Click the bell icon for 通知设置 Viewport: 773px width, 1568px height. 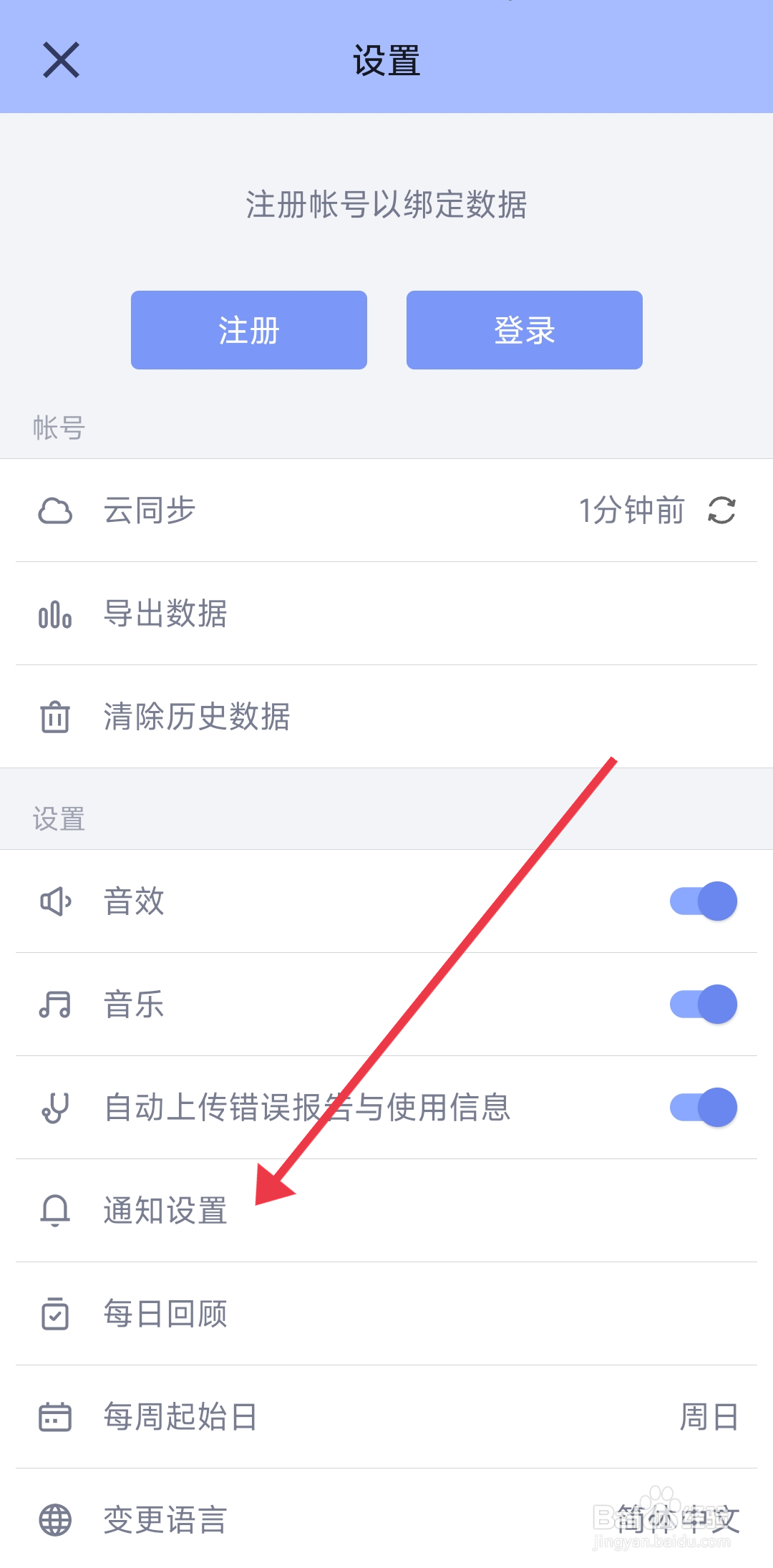click(55, 1211)
